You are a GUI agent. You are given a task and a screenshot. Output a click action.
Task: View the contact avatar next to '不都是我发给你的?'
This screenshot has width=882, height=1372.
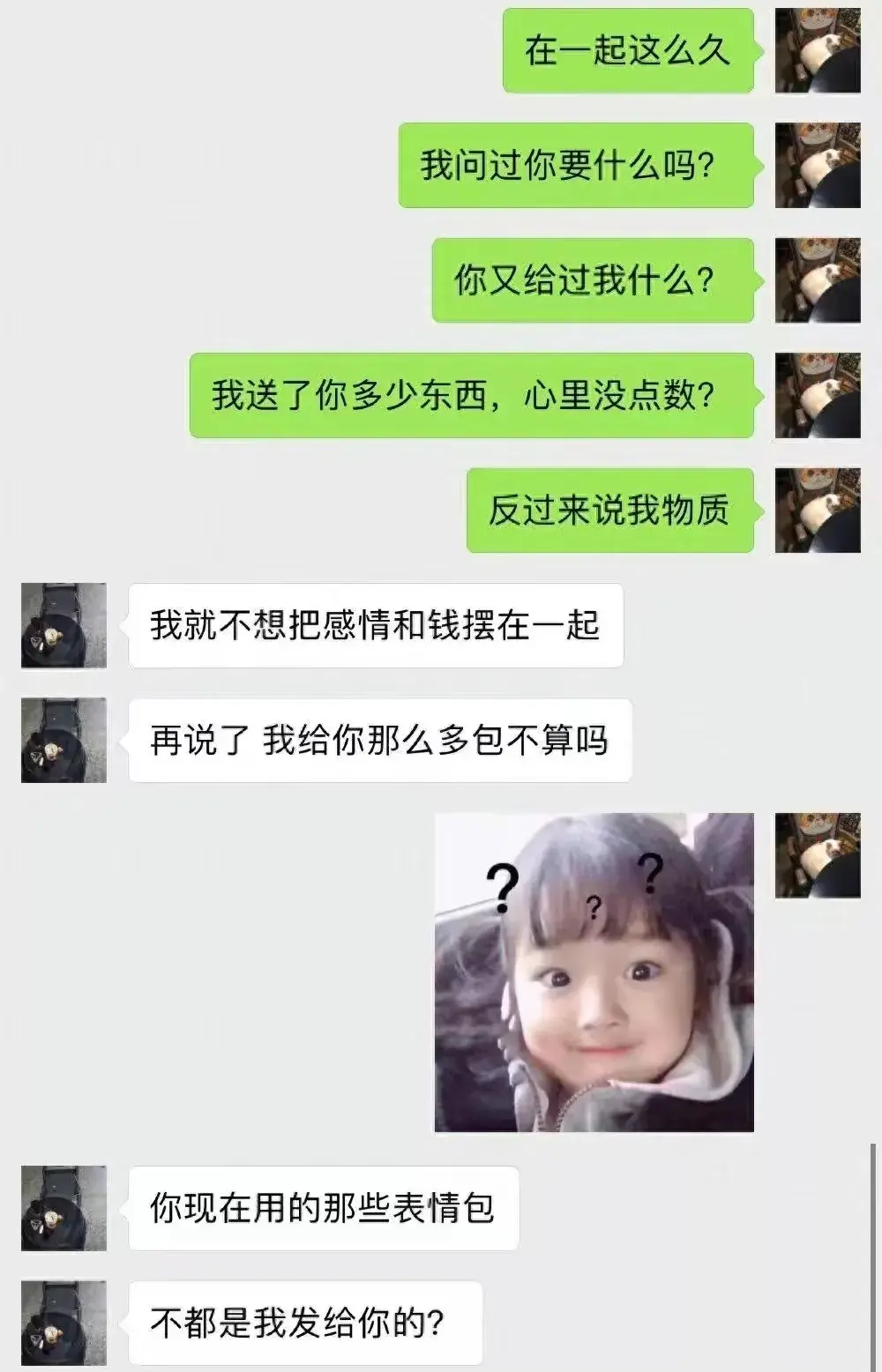[x=64, y=1323]
